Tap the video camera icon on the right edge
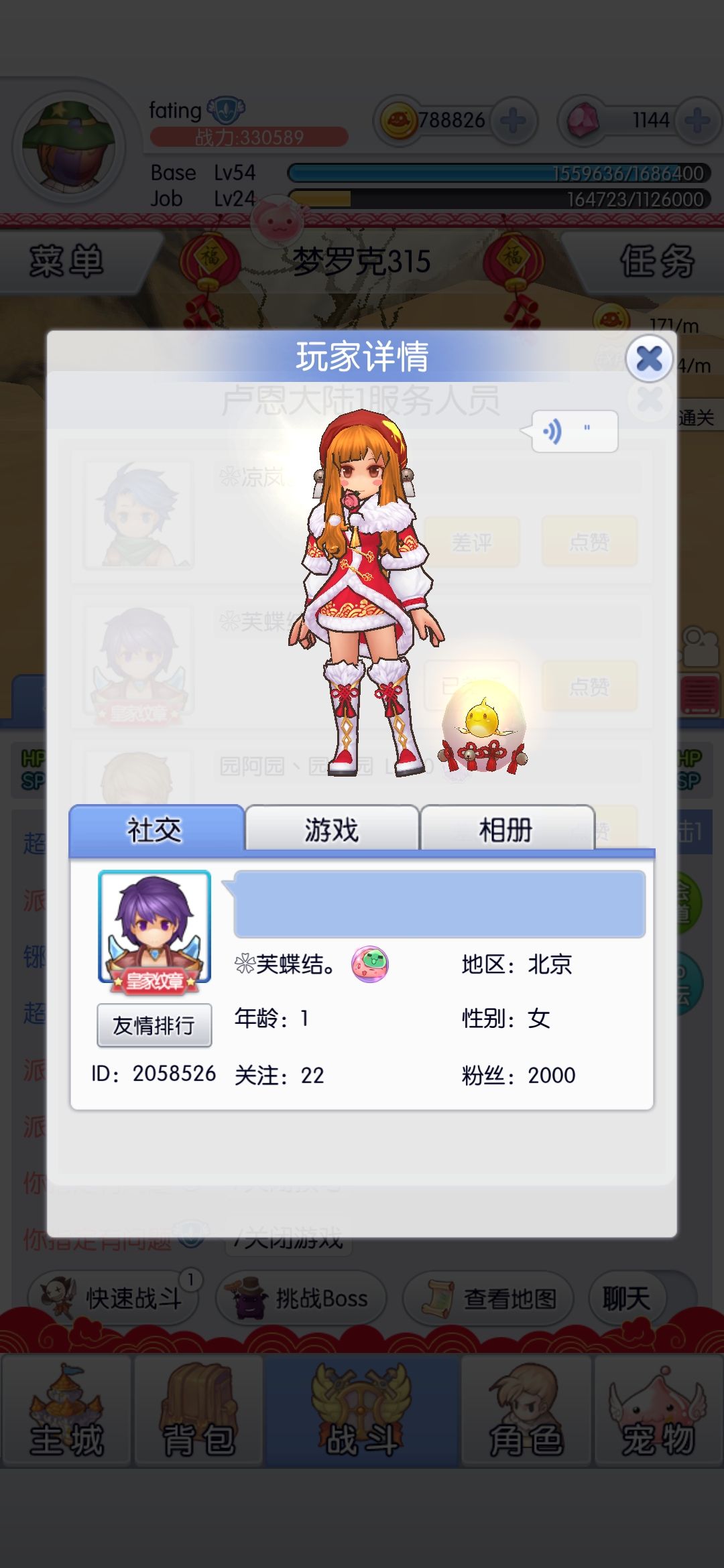Screen dimensions: 724x1568 [x=701, y=647]
